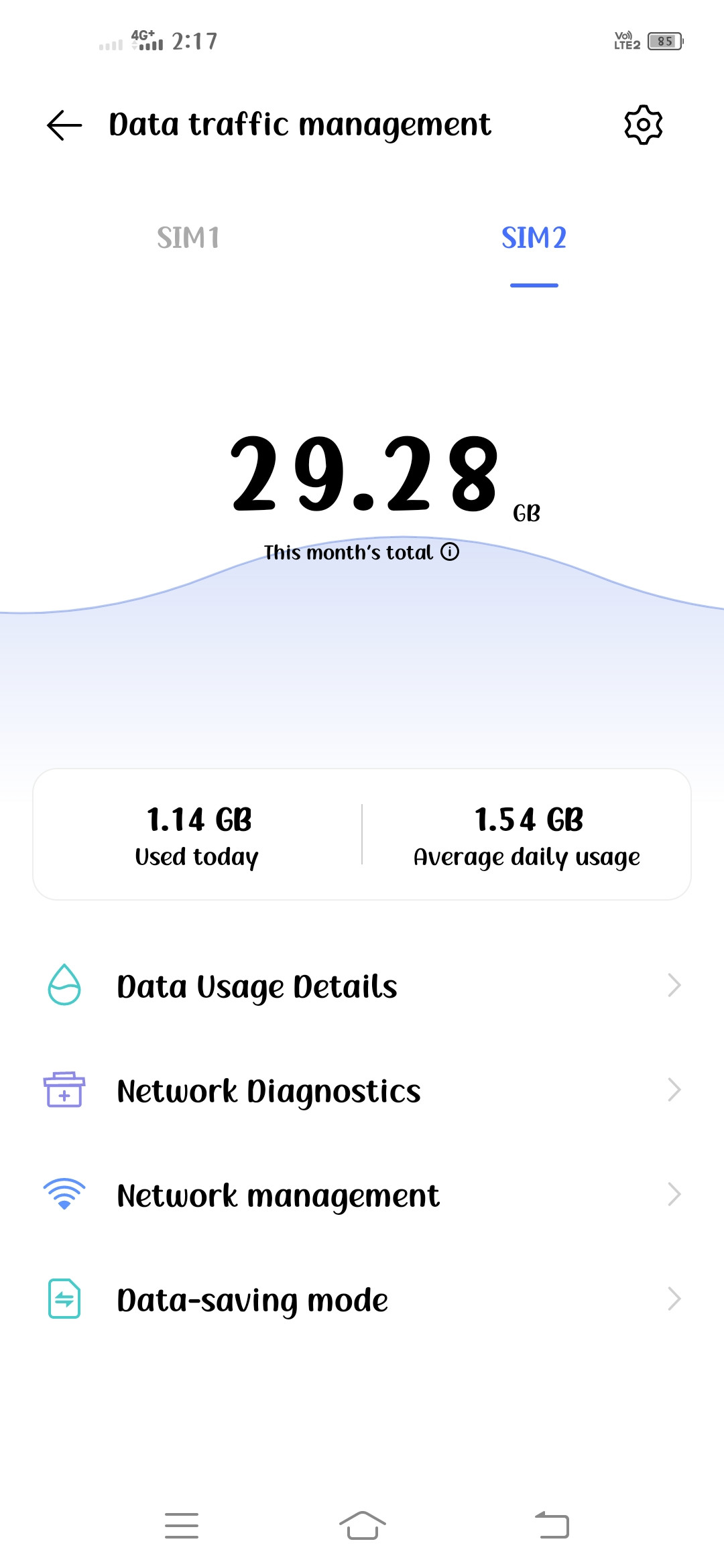The width and height of the screenshot is (724, 1568).
Task: Open Network Diagnostics
Action: (x=362, y=1090)
